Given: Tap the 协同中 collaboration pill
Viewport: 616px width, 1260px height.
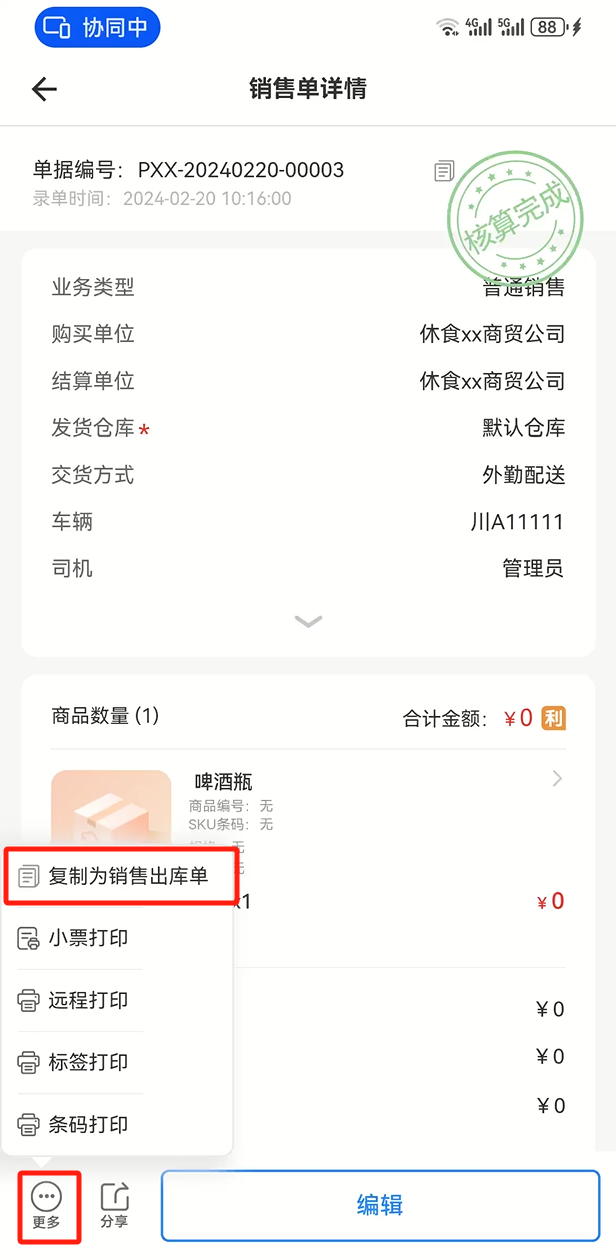Looking at the screenshot, I should coord(97,27).
